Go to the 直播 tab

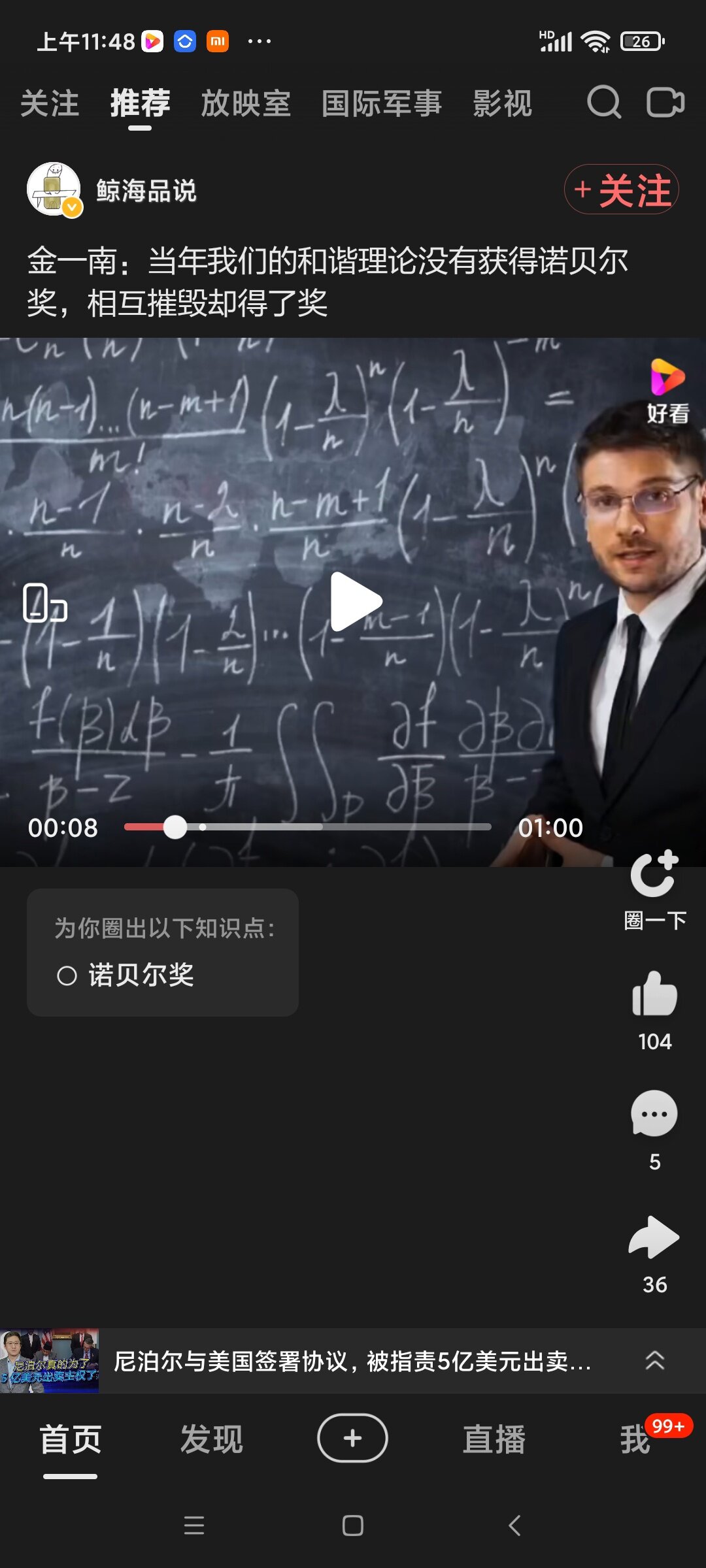click(494, 1439)
